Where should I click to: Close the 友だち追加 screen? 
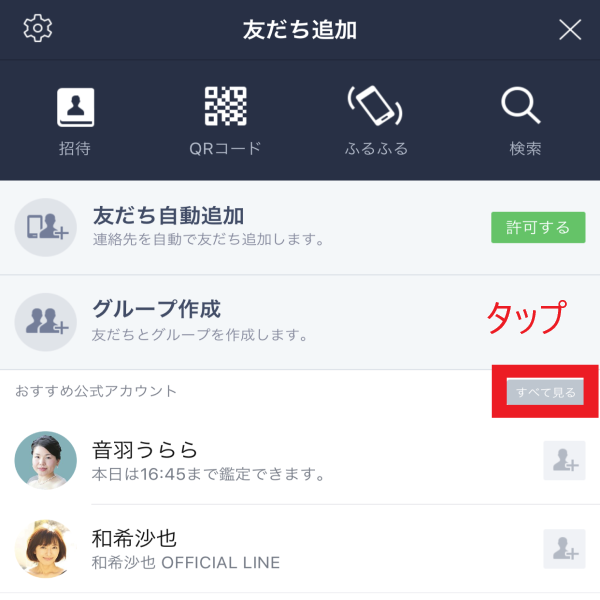pyautogui.click(x=570, y=29)
